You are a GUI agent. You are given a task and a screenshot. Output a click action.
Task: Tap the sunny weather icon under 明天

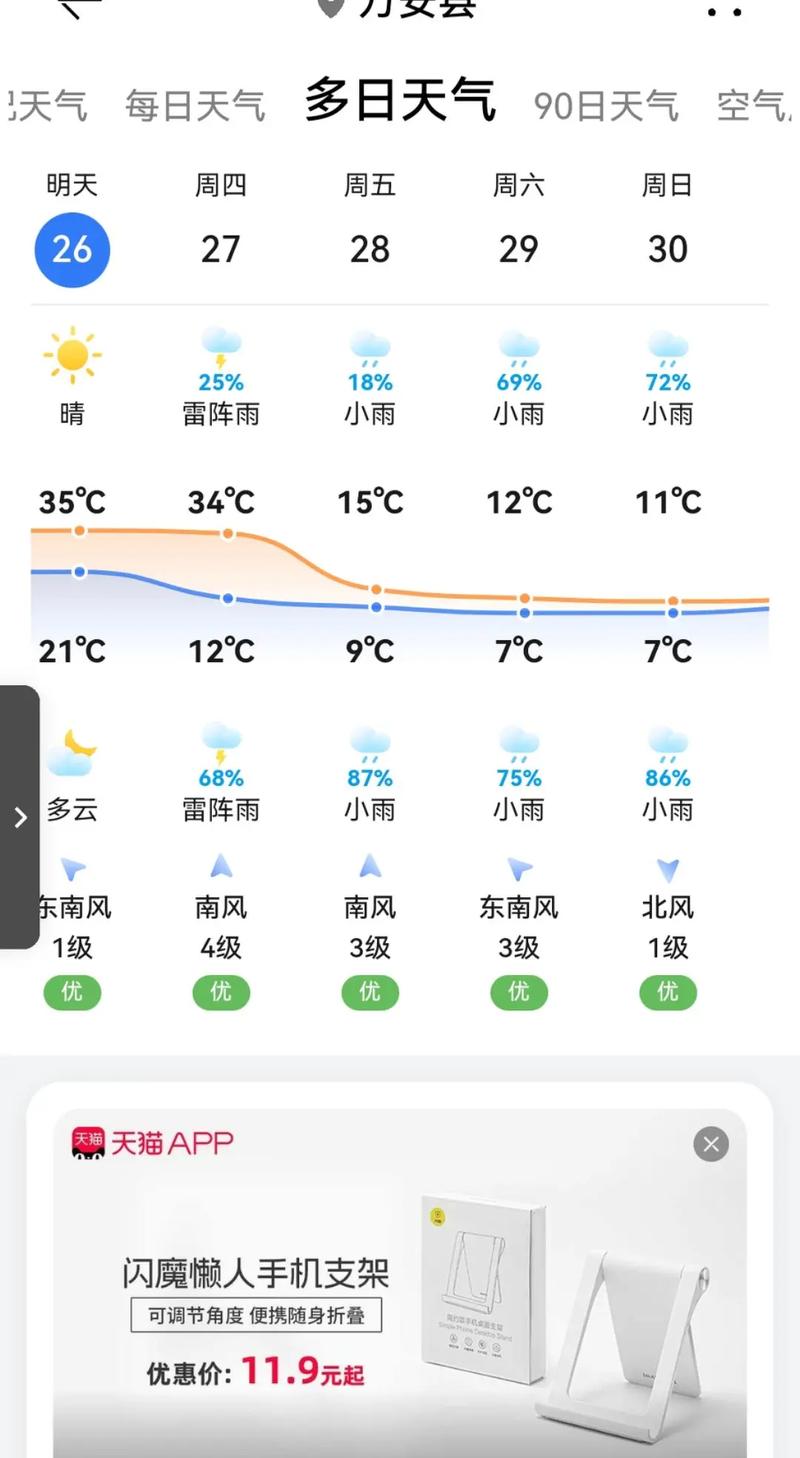(71, 352)
